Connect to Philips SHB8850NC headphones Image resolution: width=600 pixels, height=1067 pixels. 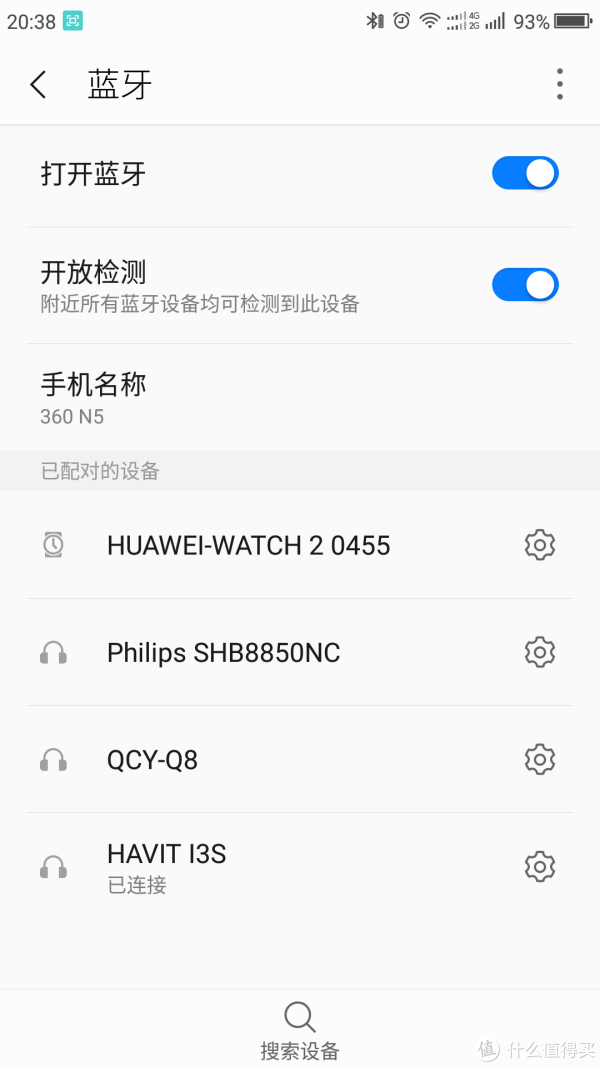point(272,653)
